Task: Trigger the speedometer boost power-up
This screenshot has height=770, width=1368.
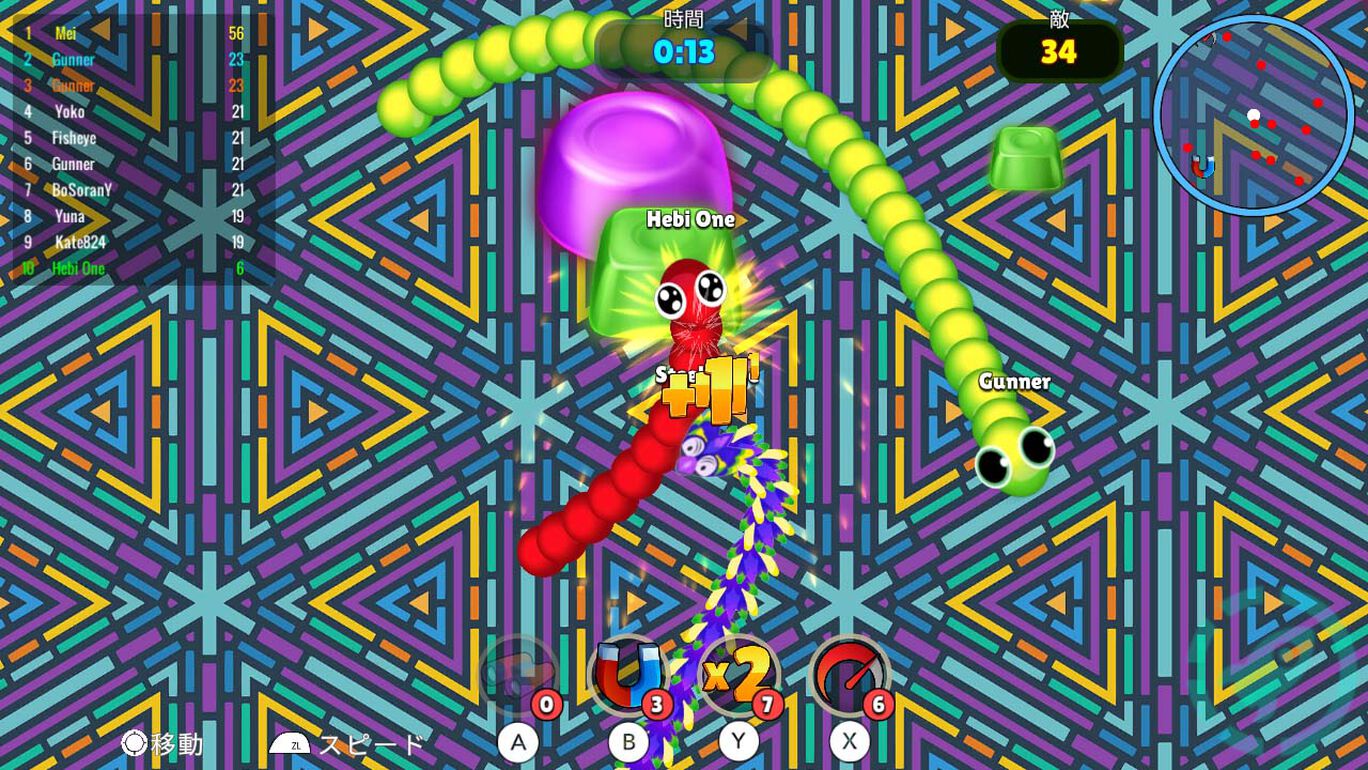Action: coord(849,675)
